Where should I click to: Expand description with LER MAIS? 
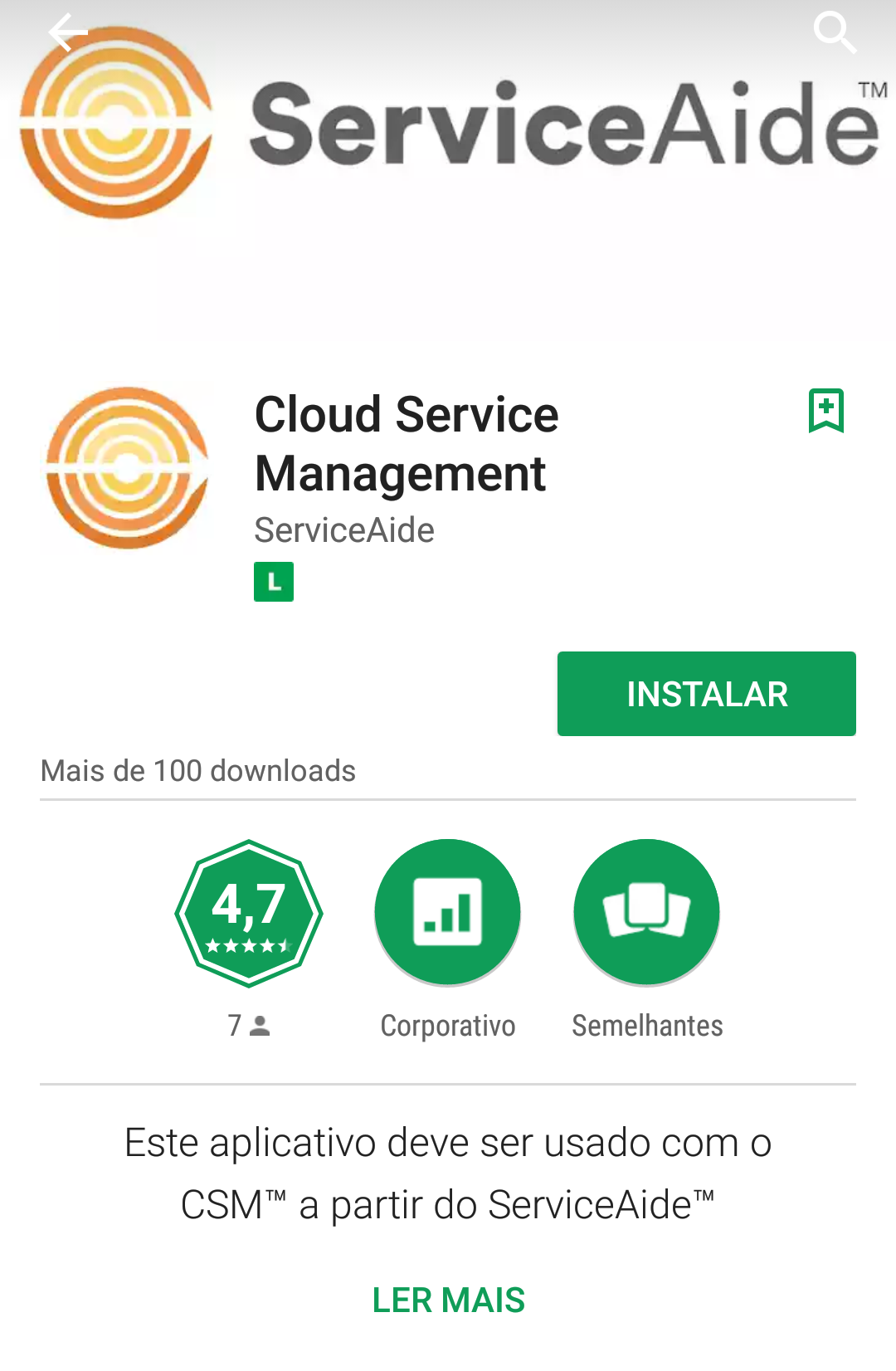click(448, 1300)
